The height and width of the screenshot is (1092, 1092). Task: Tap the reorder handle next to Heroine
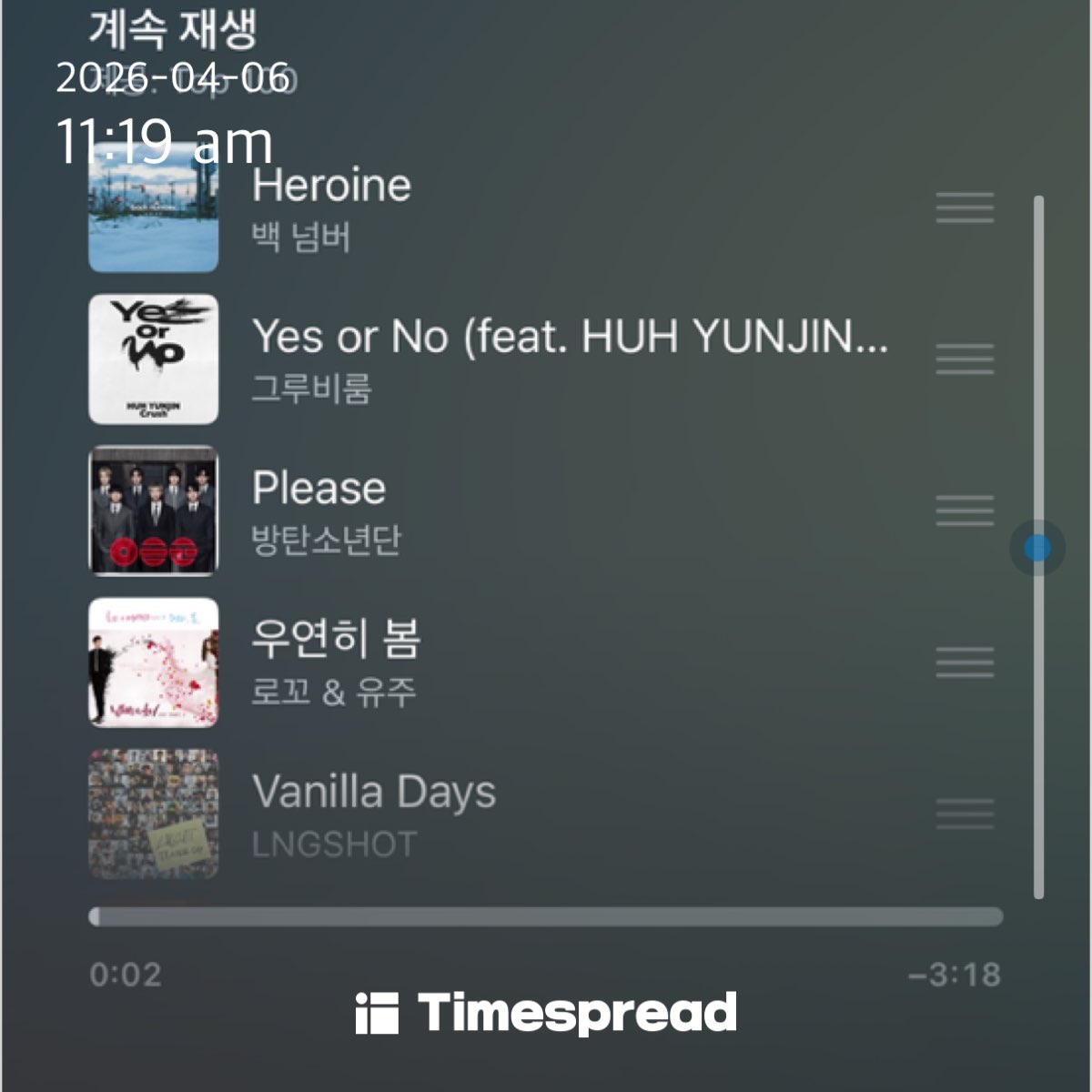965,207
